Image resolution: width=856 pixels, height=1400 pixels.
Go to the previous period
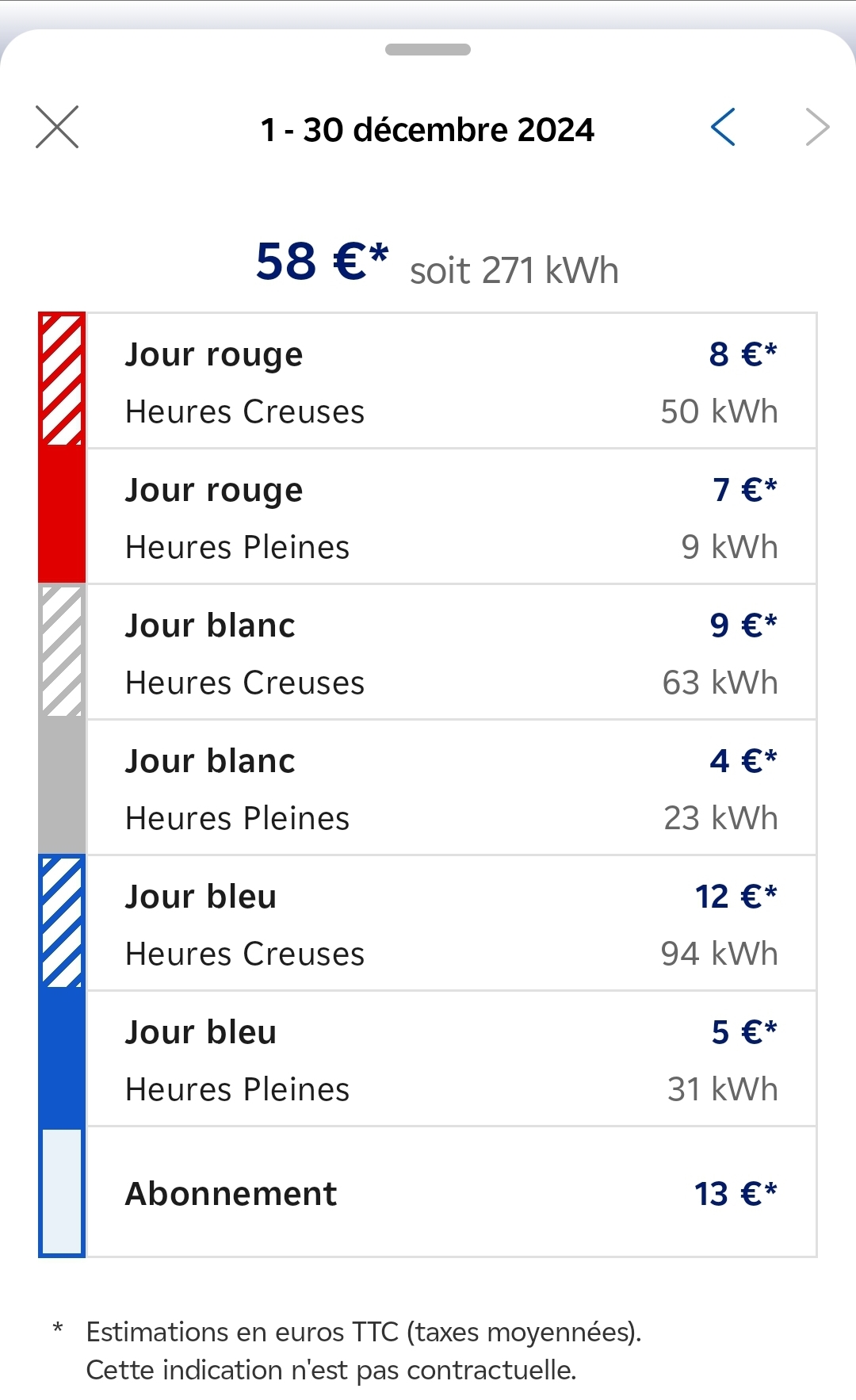(723, 127)
